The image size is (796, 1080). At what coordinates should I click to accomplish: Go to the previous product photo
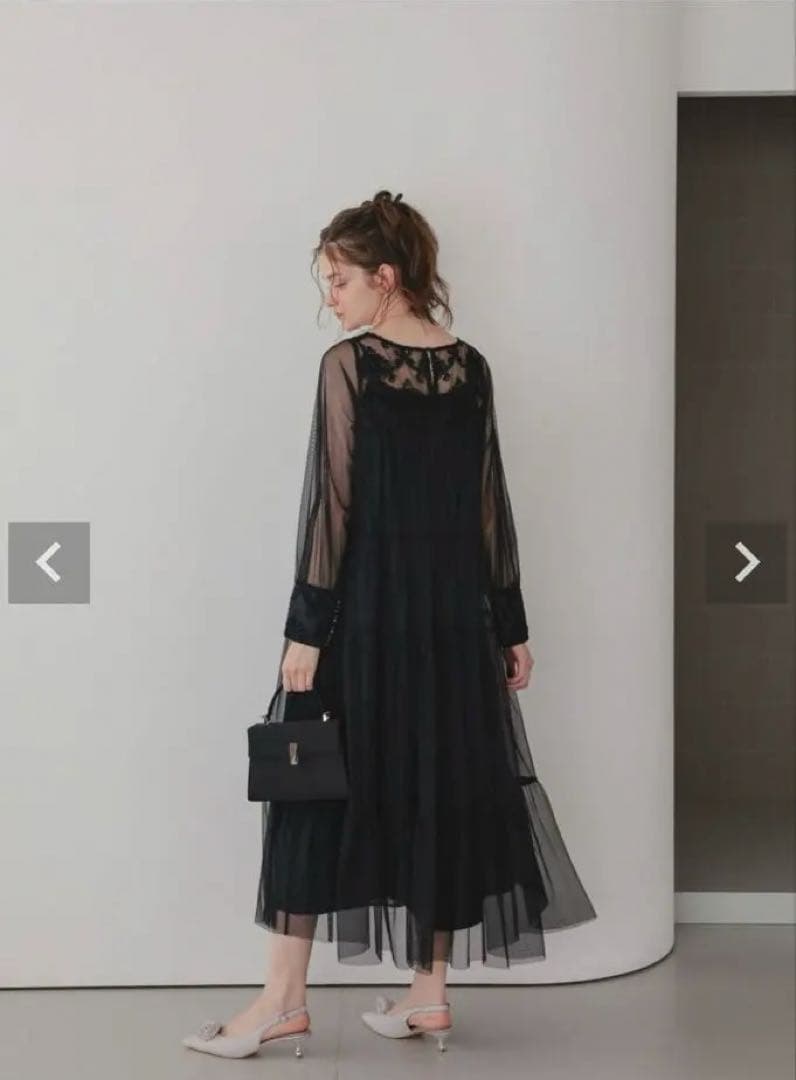(49, 563)
